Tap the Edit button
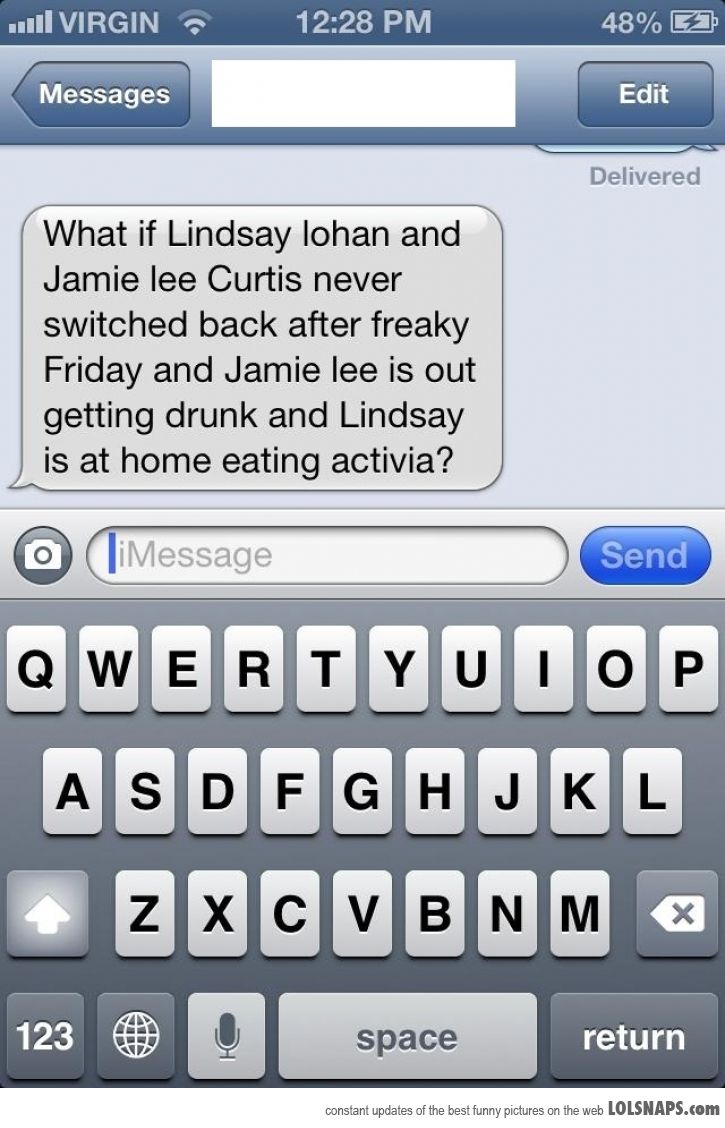This screenshot has width=725, height=1128. [645, 94]
